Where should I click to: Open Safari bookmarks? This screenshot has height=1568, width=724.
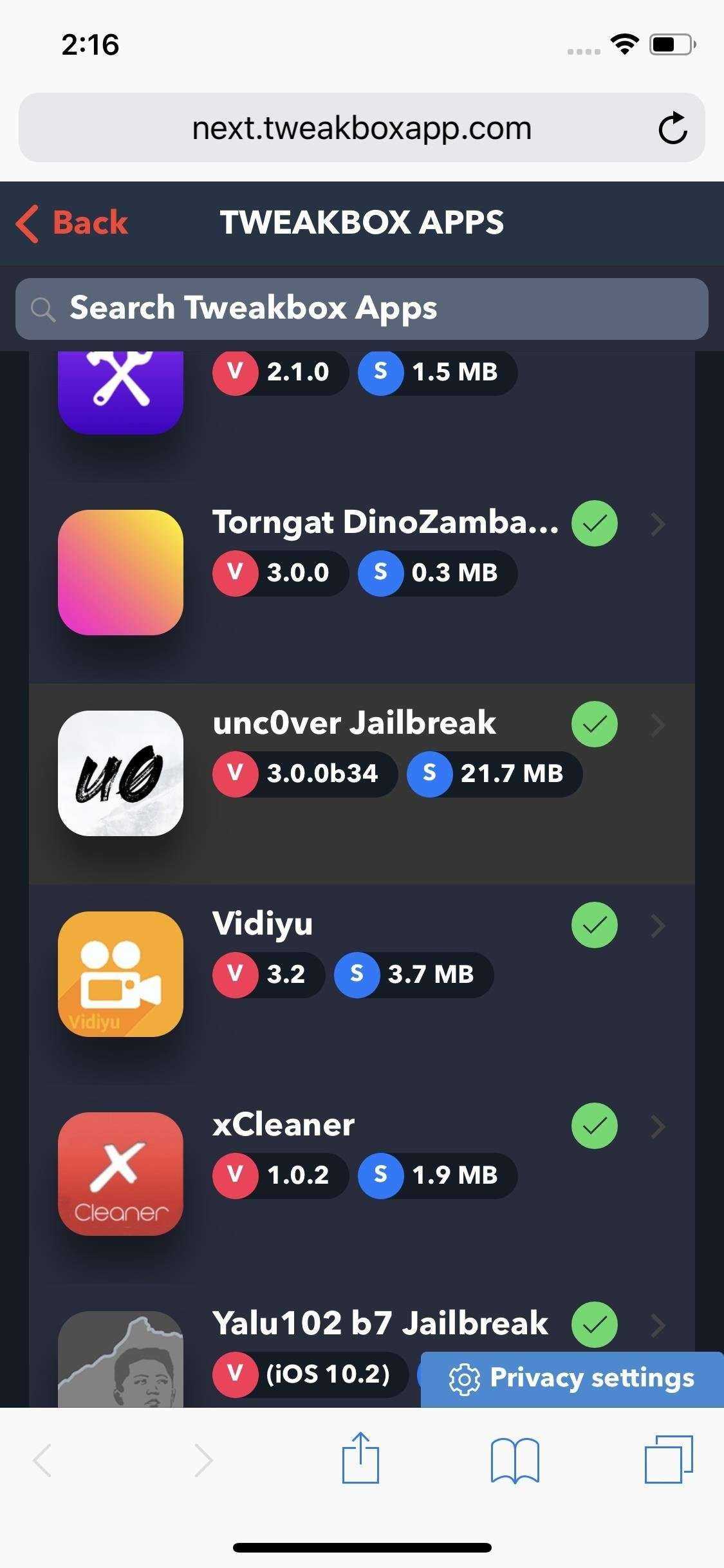pos(514,1460)
